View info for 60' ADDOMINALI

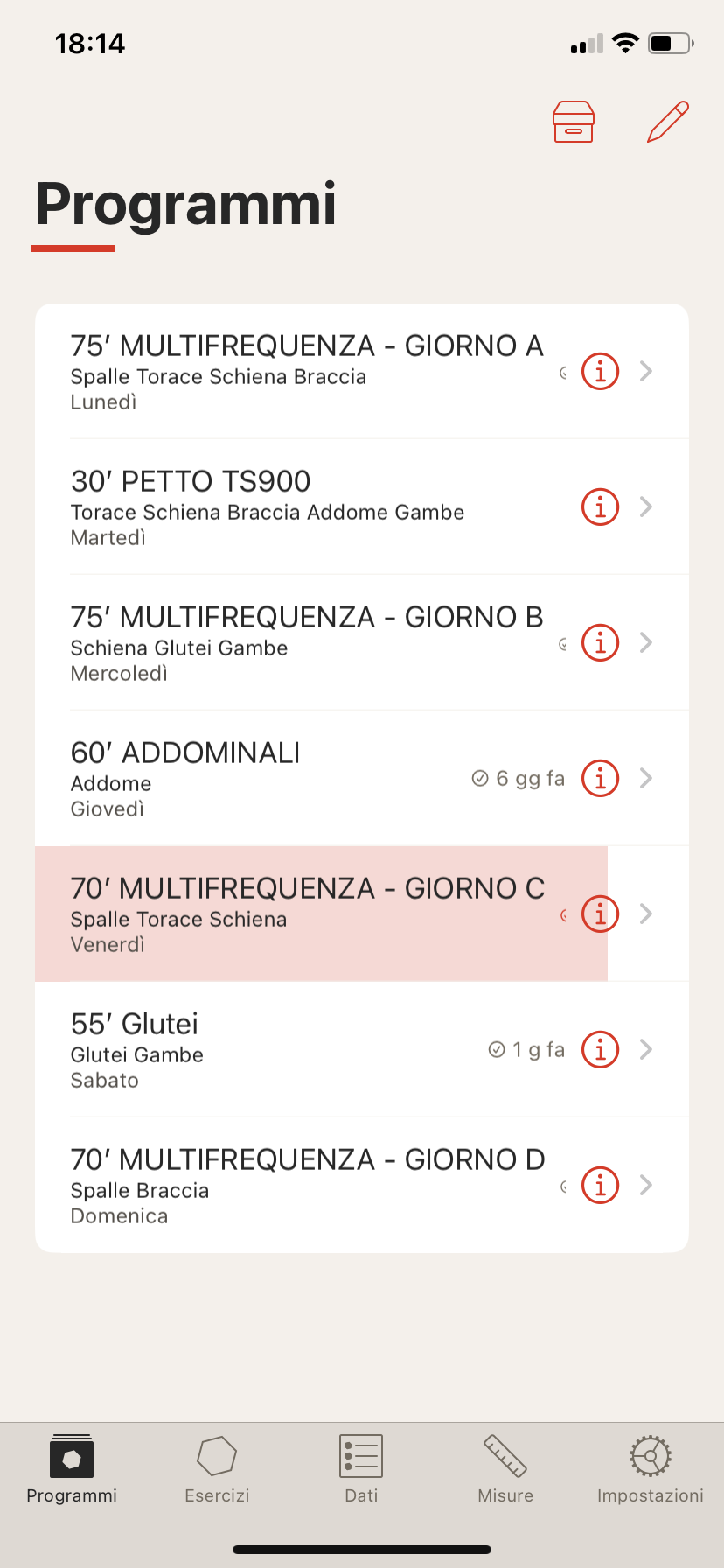[601, 779]
